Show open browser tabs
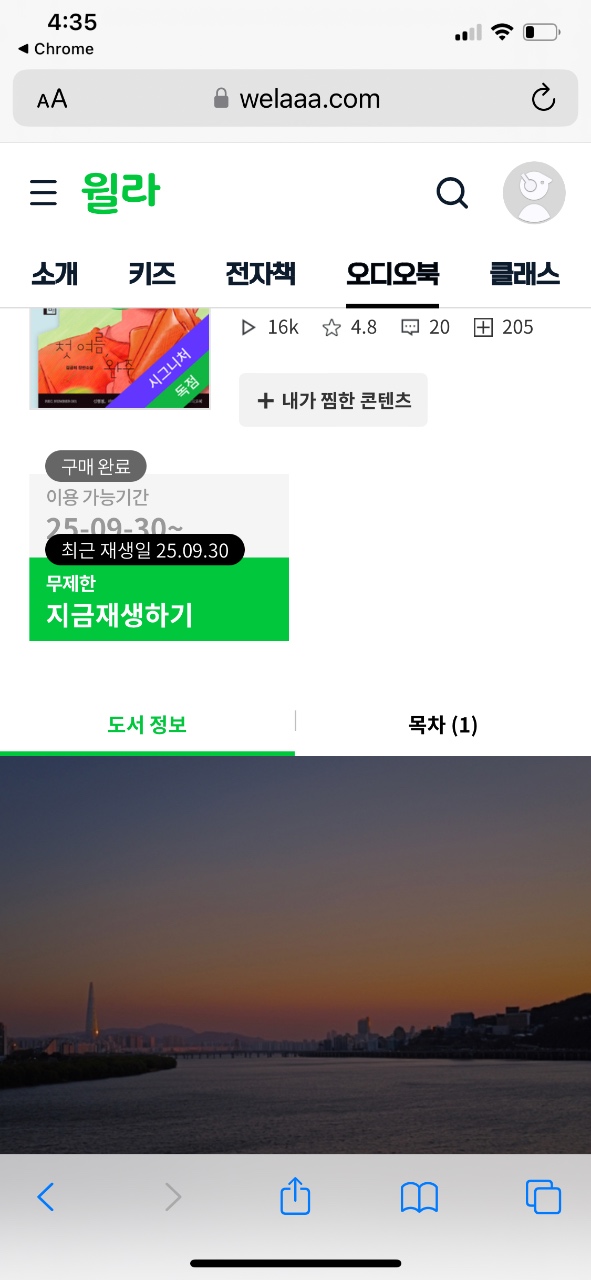This screenshot has height=1280, width=591. click(x=543, y=1196)
